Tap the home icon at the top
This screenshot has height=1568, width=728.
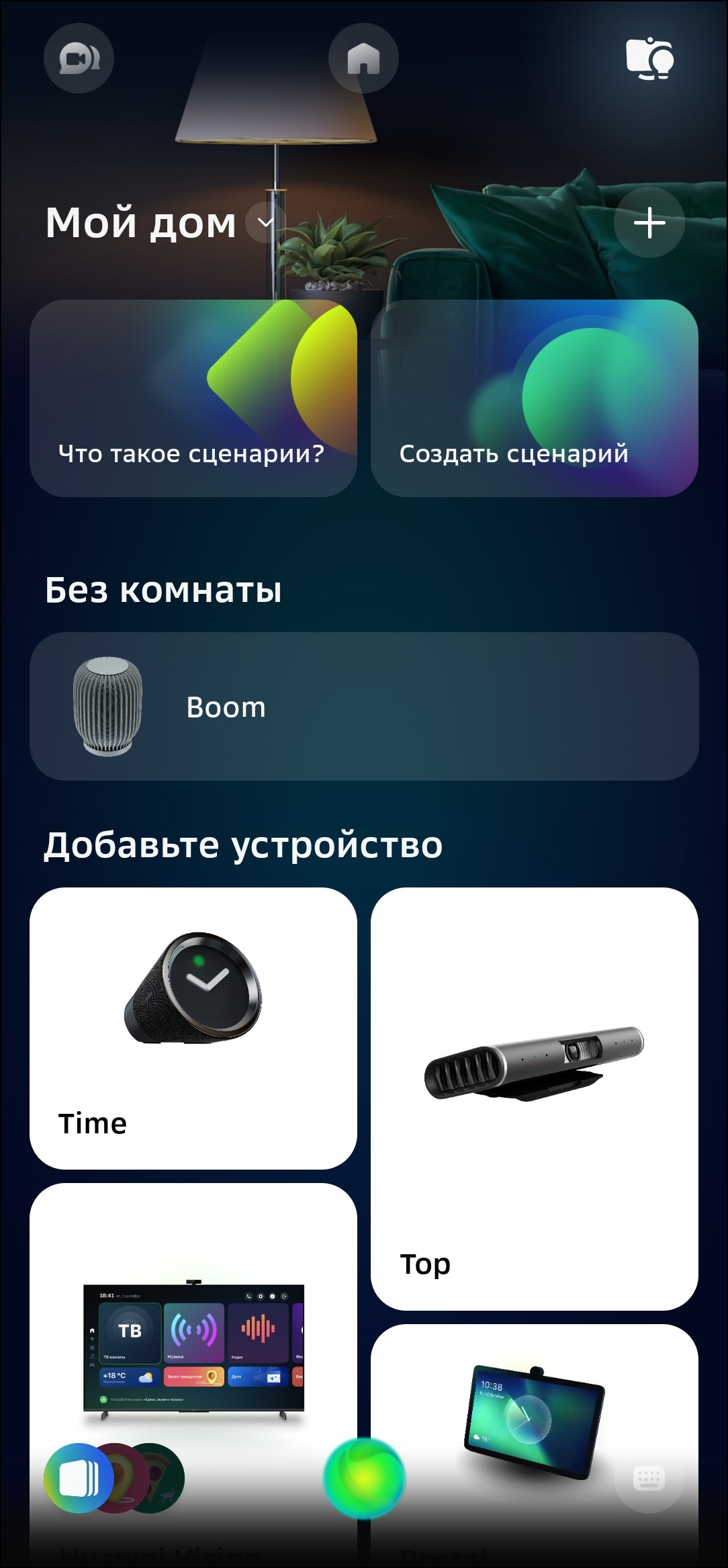(x=363, y=58)
